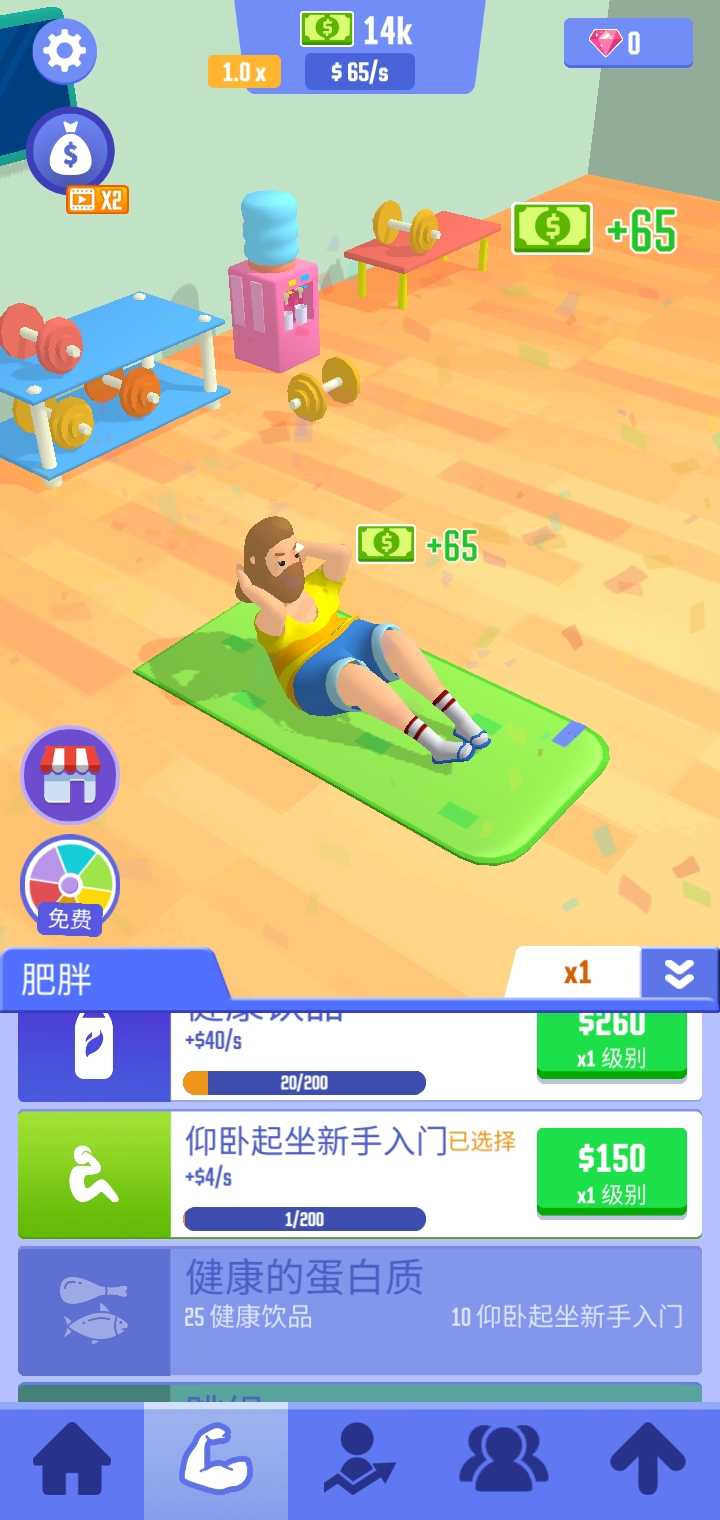Screen dimensions: 720x1520
Task: Buy the $260 healthy drink upgrade
Action: click(611, 1042)
